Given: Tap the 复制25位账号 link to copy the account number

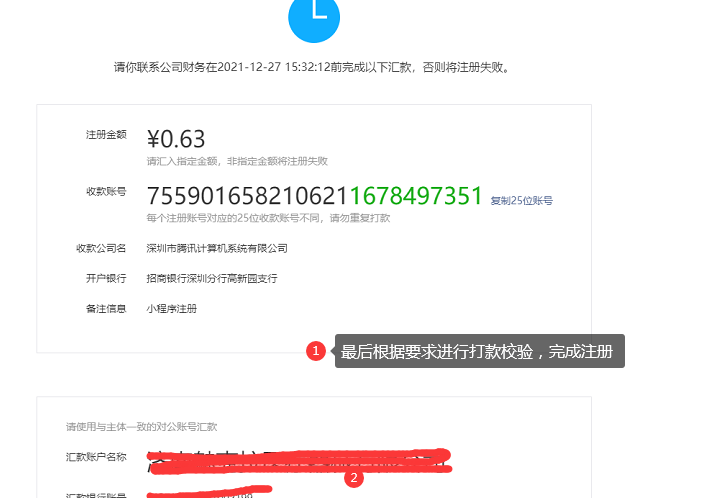Looking at the screenshot, I should click(521, 200).
